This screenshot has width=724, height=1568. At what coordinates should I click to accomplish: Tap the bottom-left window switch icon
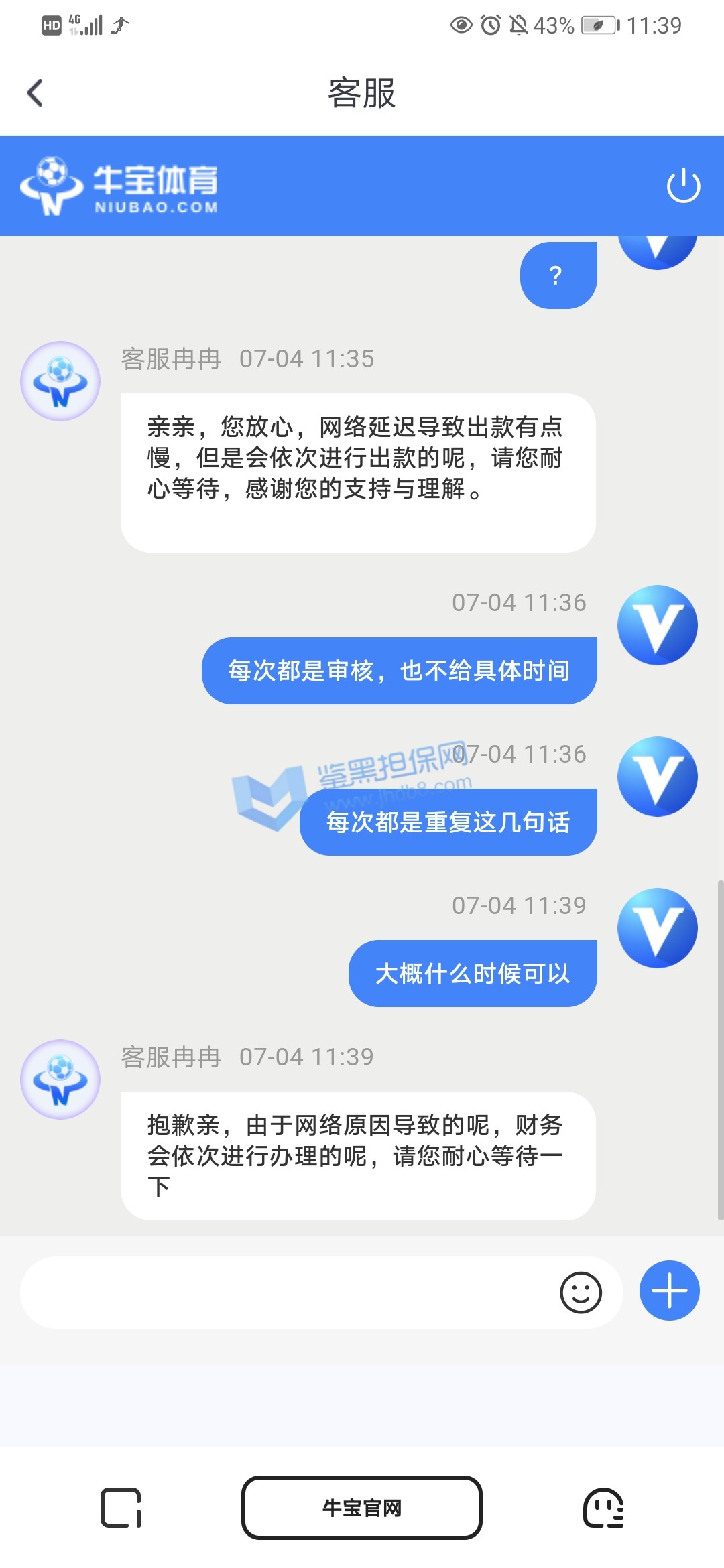click(121, 1508)
